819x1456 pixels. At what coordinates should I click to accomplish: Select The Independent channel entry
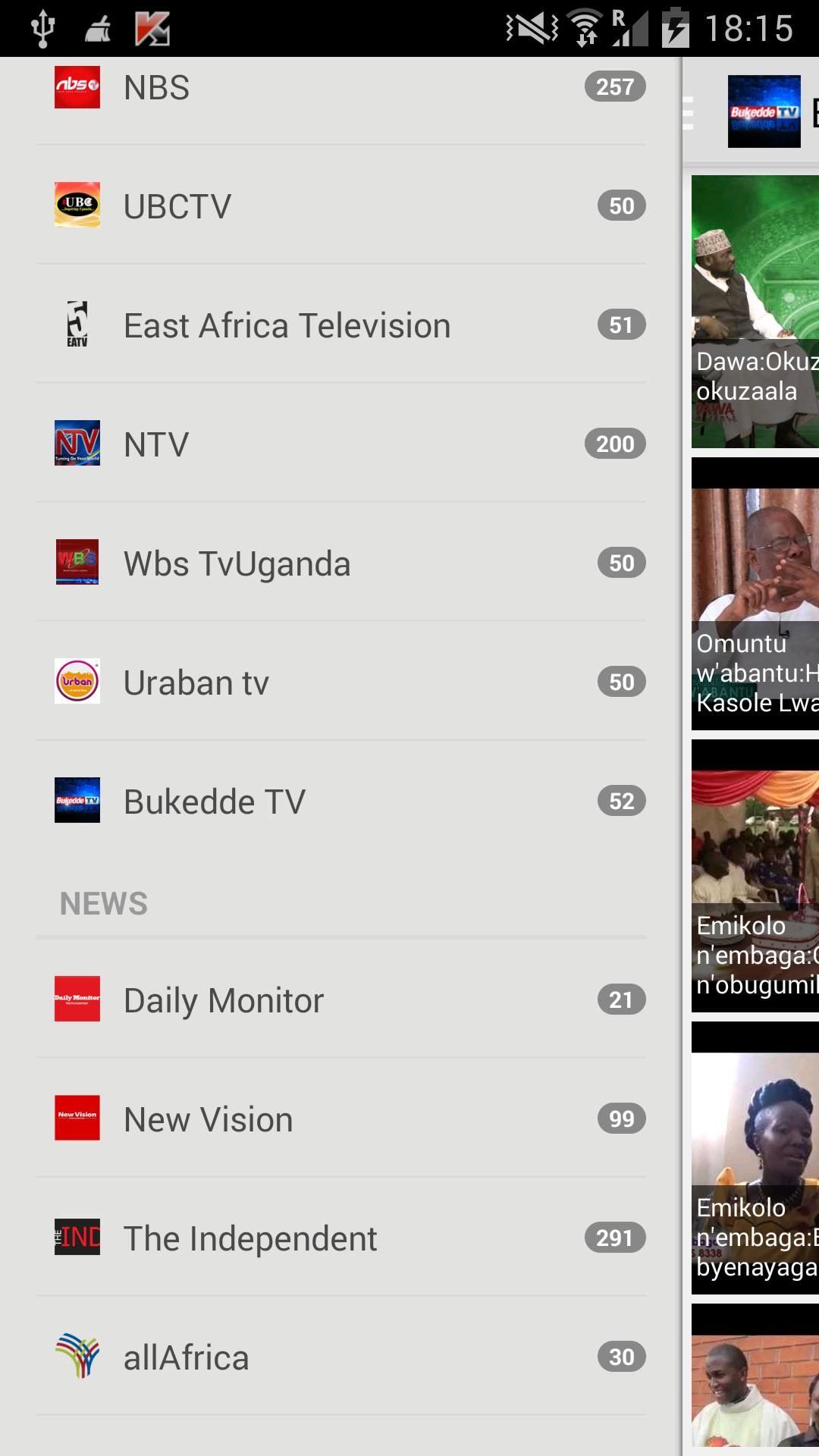[x=250, y=1238]
